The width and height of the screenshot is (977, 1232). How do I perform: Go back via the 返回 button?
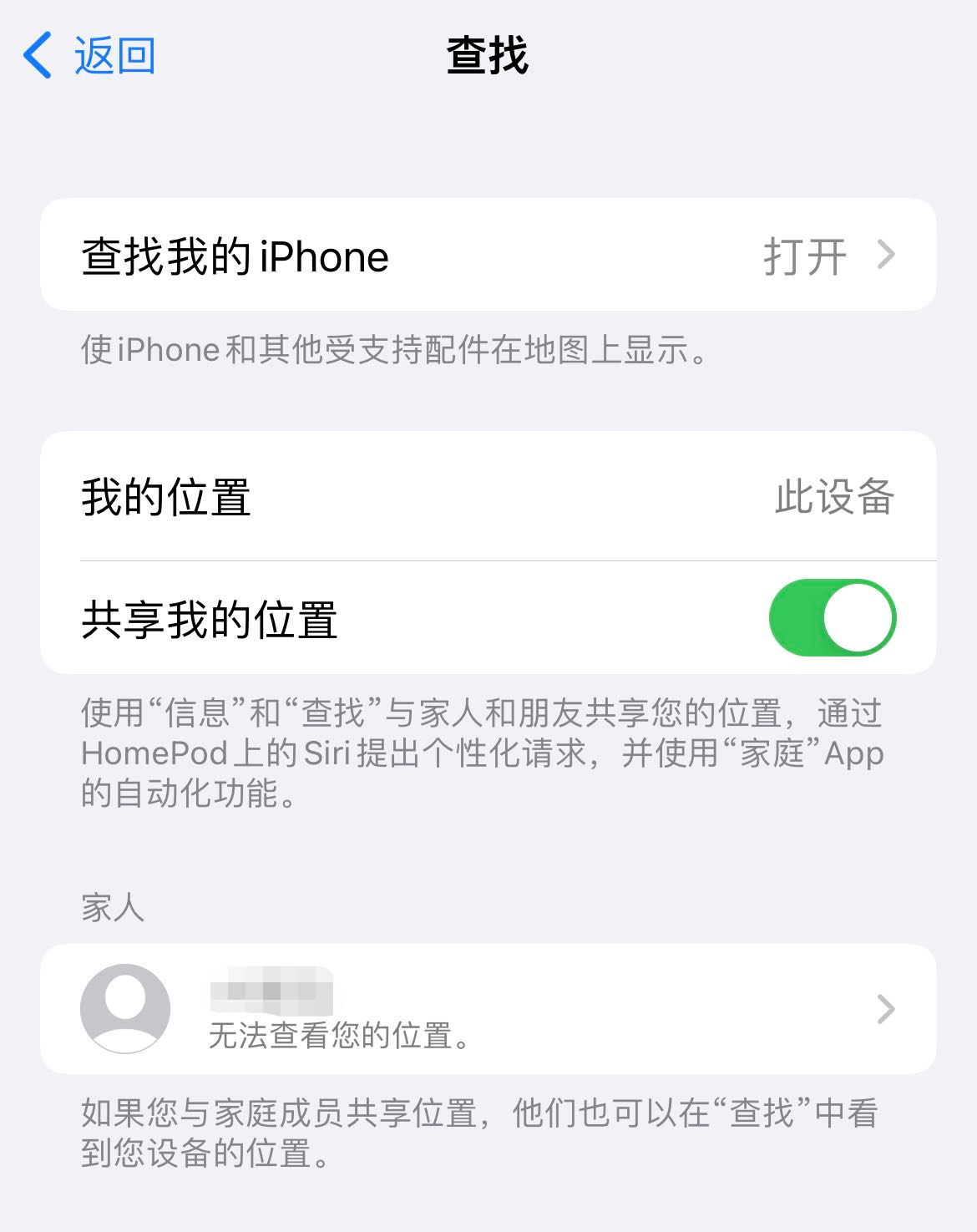[90, 56]
